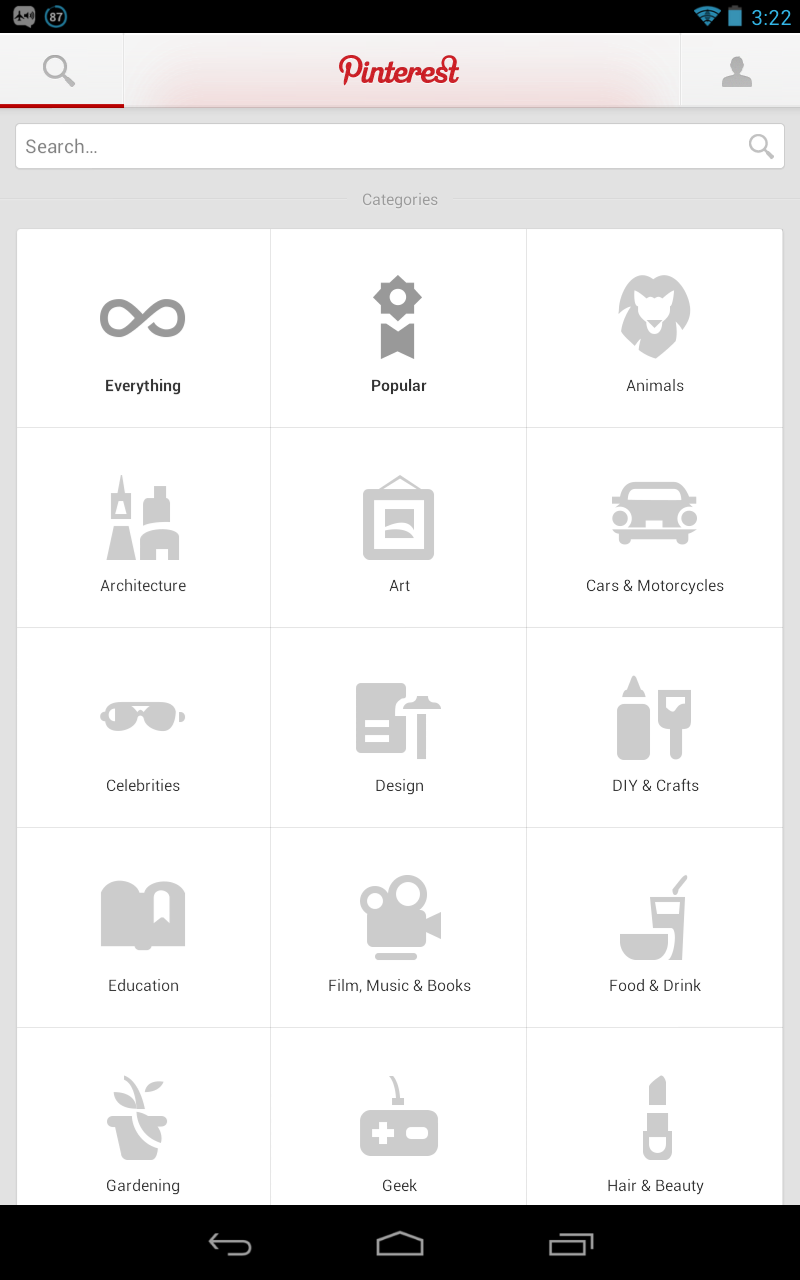Switch to the search tab
Image resolution: width=800 pixels, height=1280 pixels.
(58, 70)
